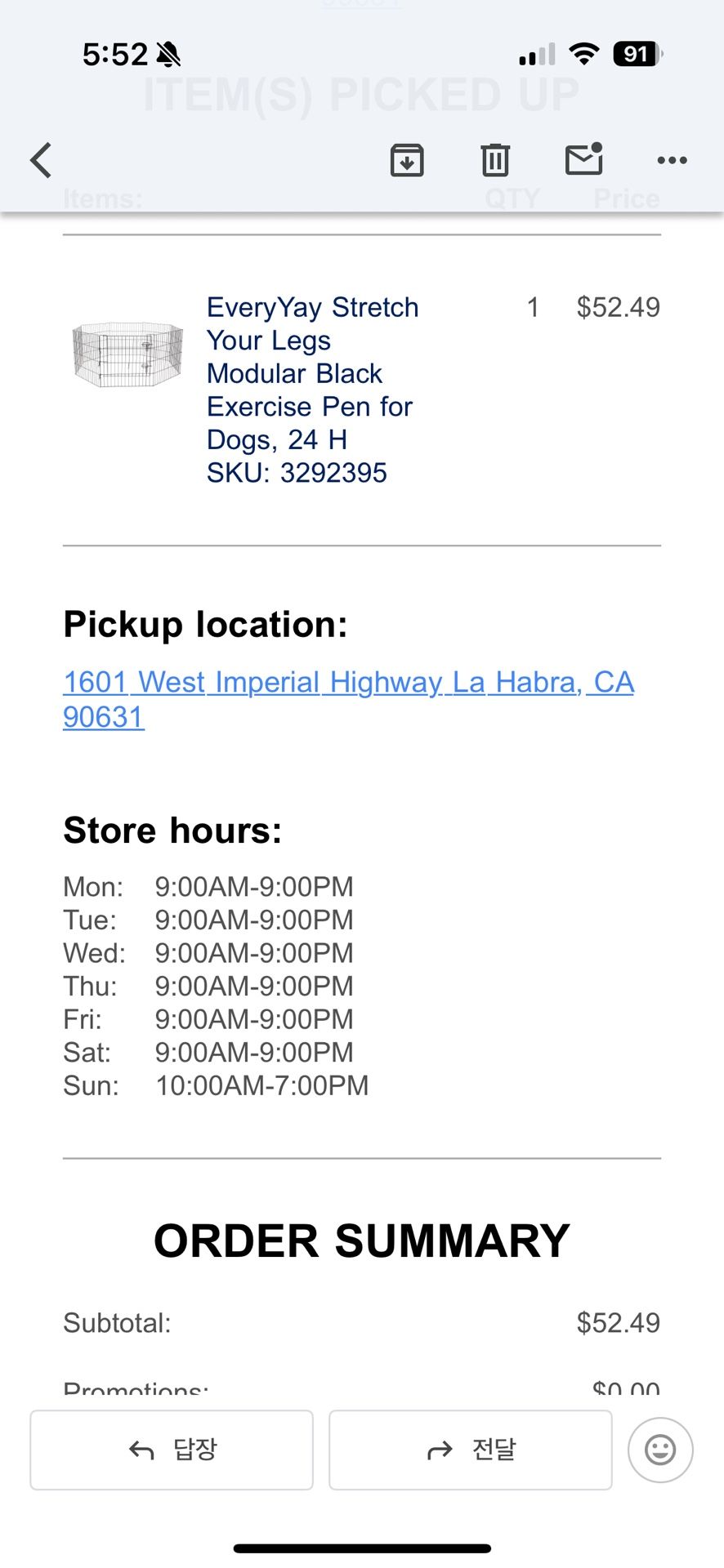Open the 1601 West Imperial Highway address link

click(348, 683)
